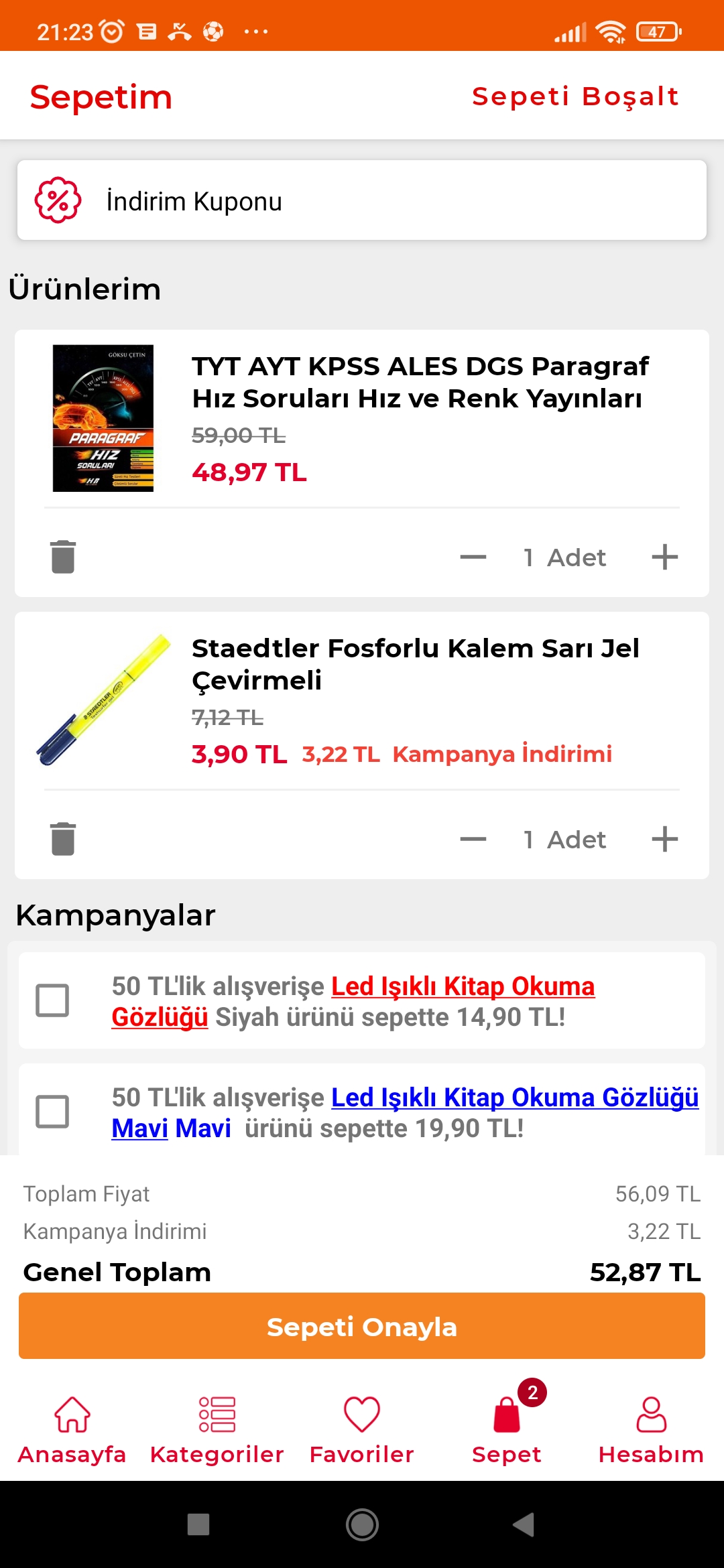
Task: Tap the system back button
Action: [524, 1524]
